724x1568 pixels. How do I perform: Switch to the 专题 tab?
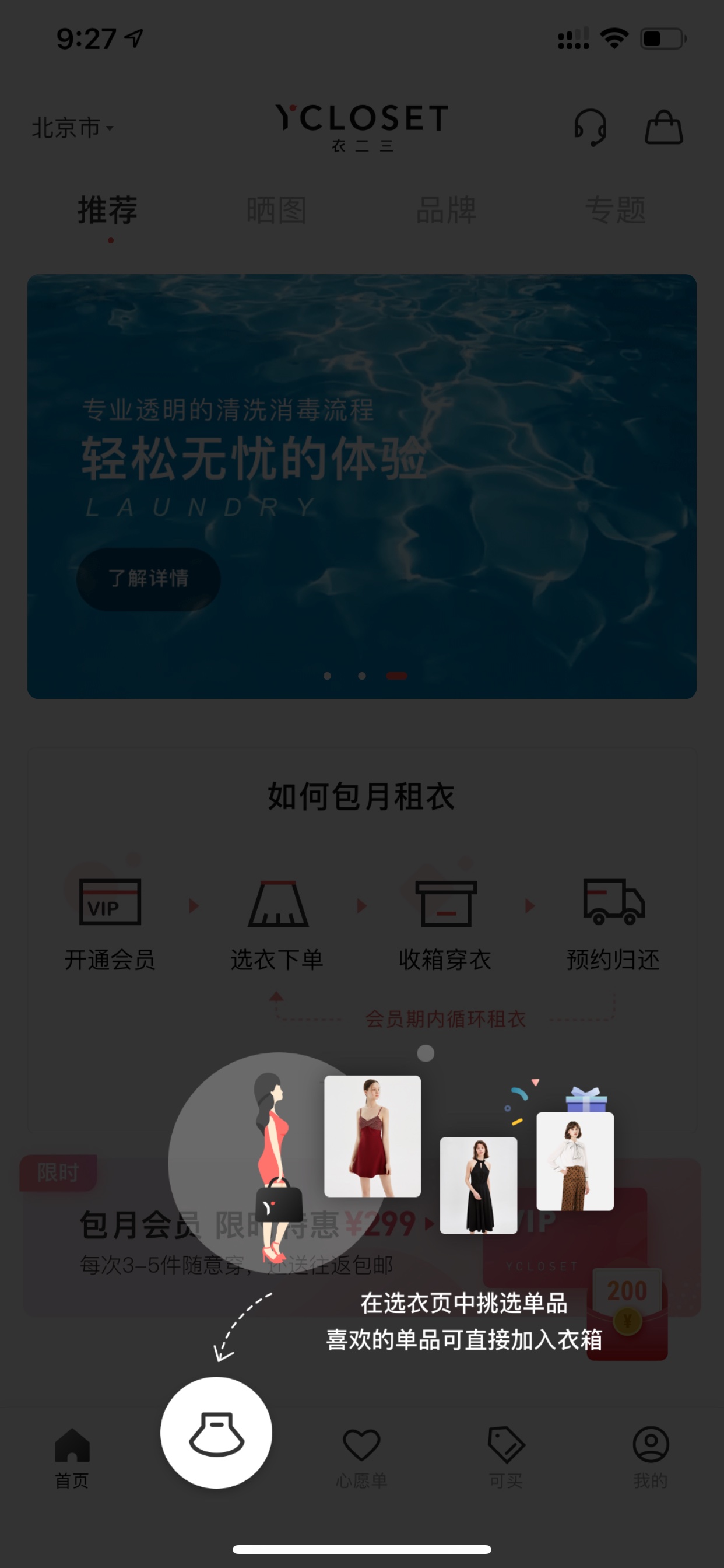point(615,211)
